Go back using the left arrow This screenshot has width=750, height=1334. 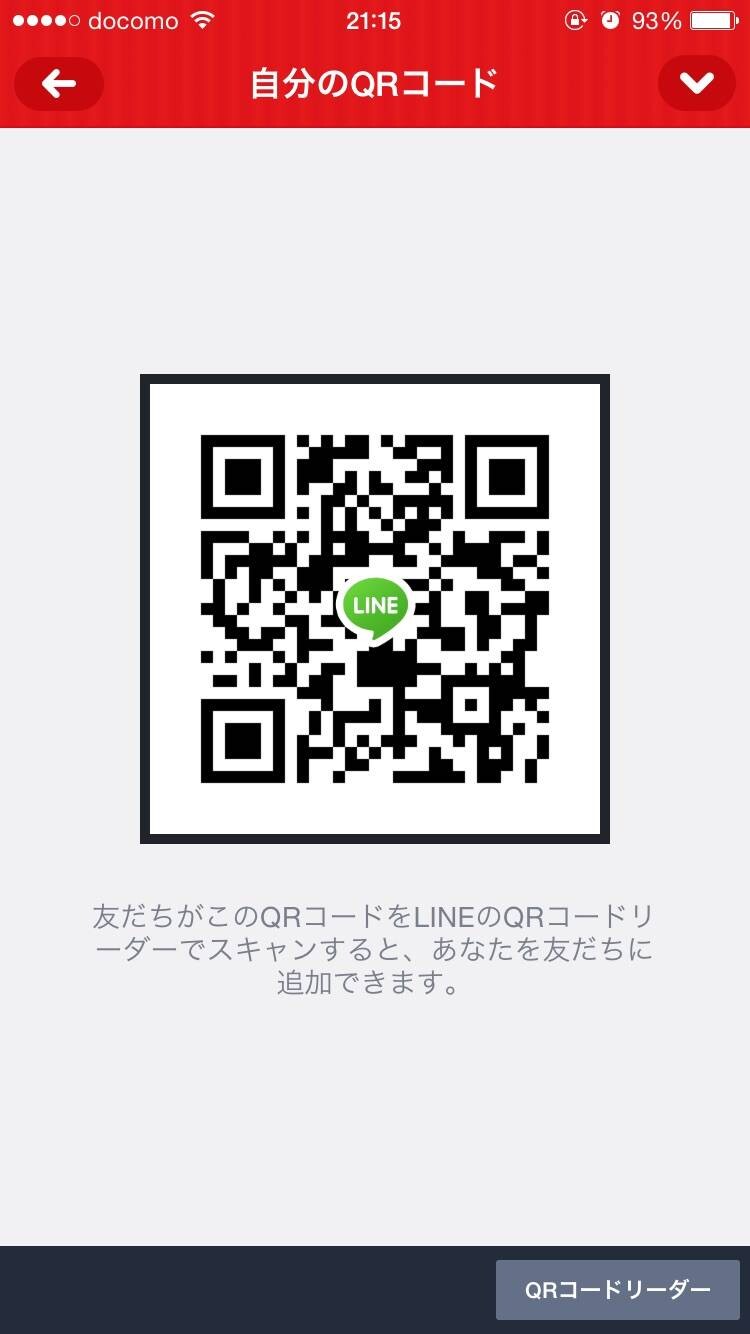pos(59,84)
